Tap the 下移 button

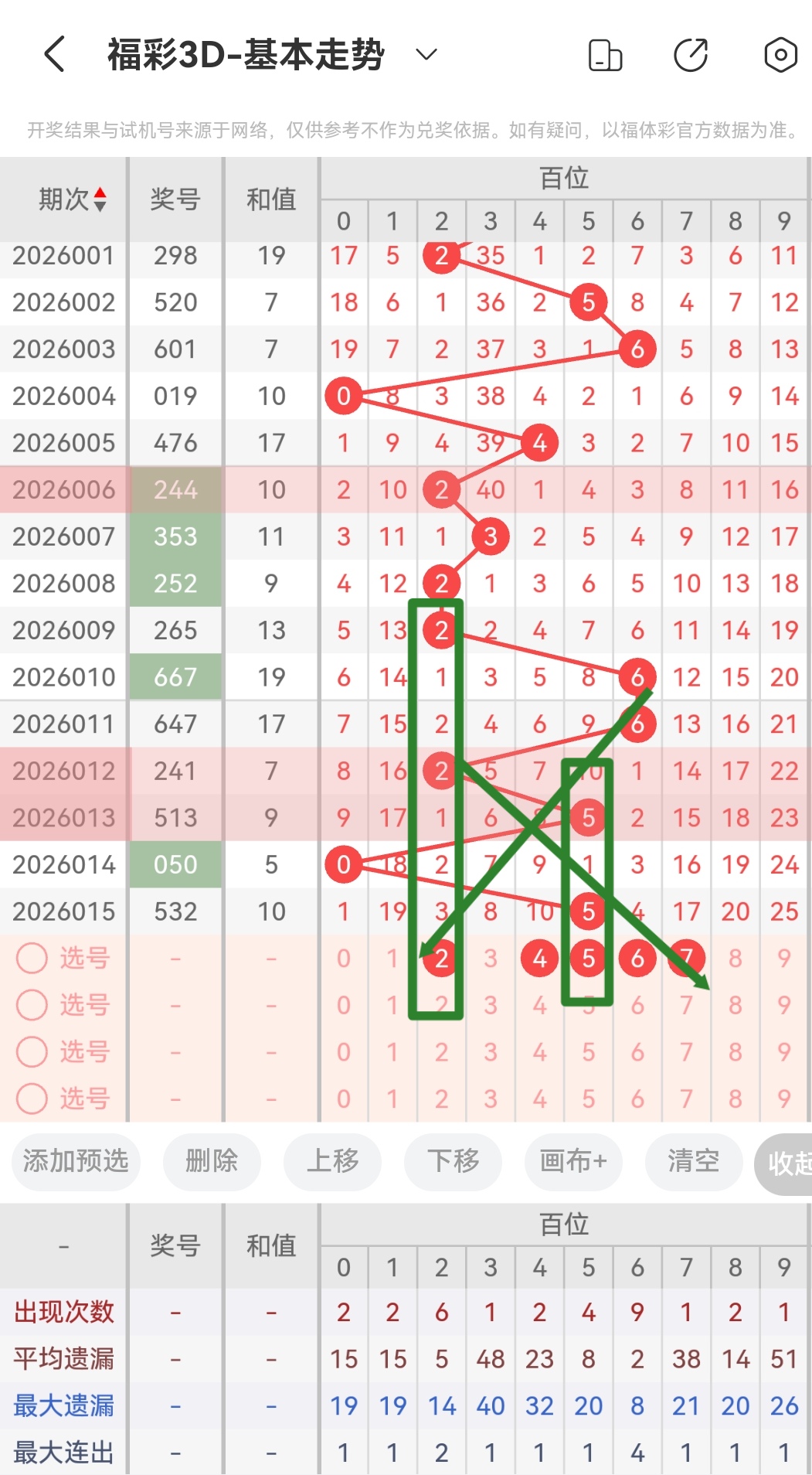453,1161
